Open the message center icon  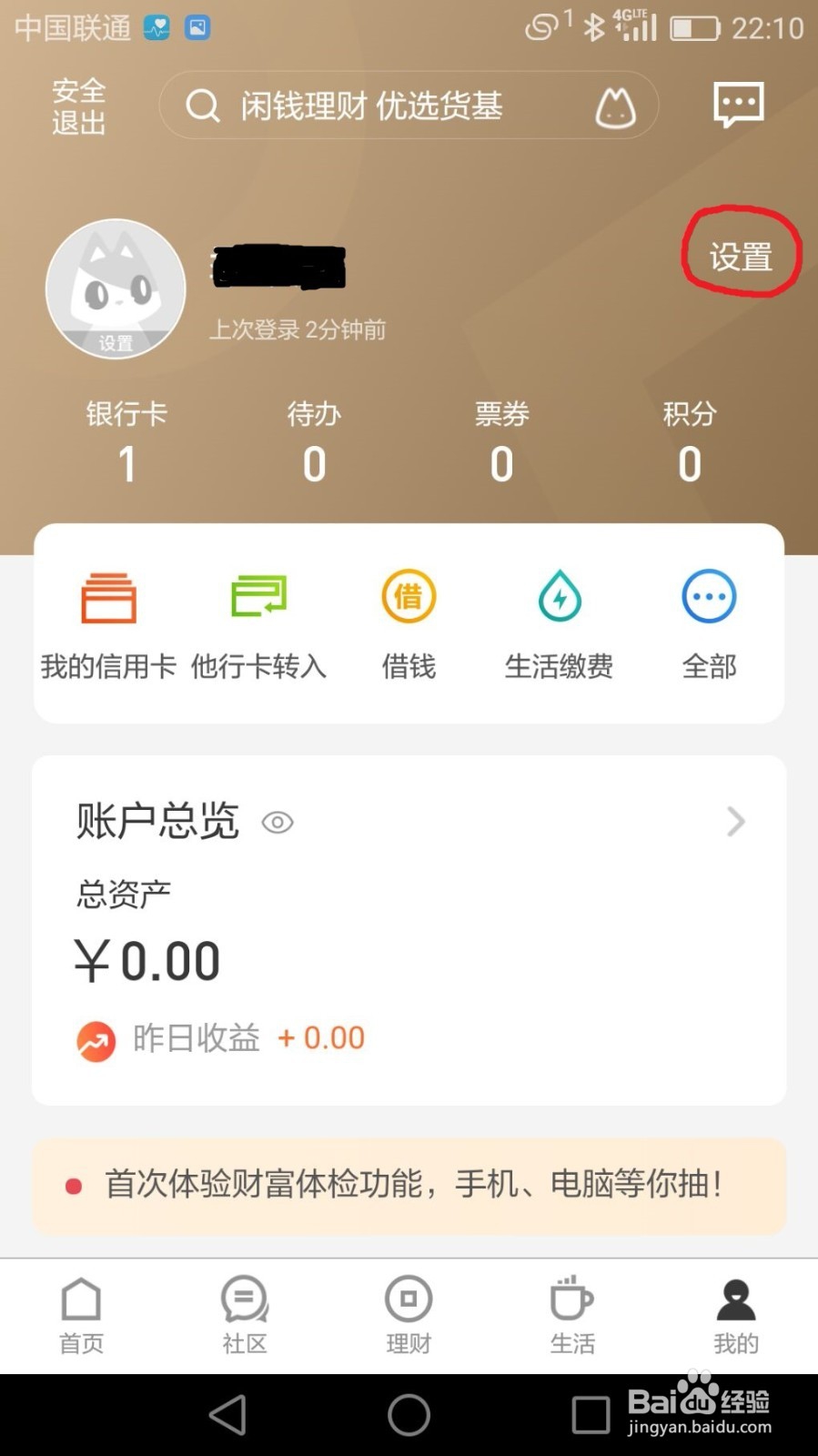(737, 103)
